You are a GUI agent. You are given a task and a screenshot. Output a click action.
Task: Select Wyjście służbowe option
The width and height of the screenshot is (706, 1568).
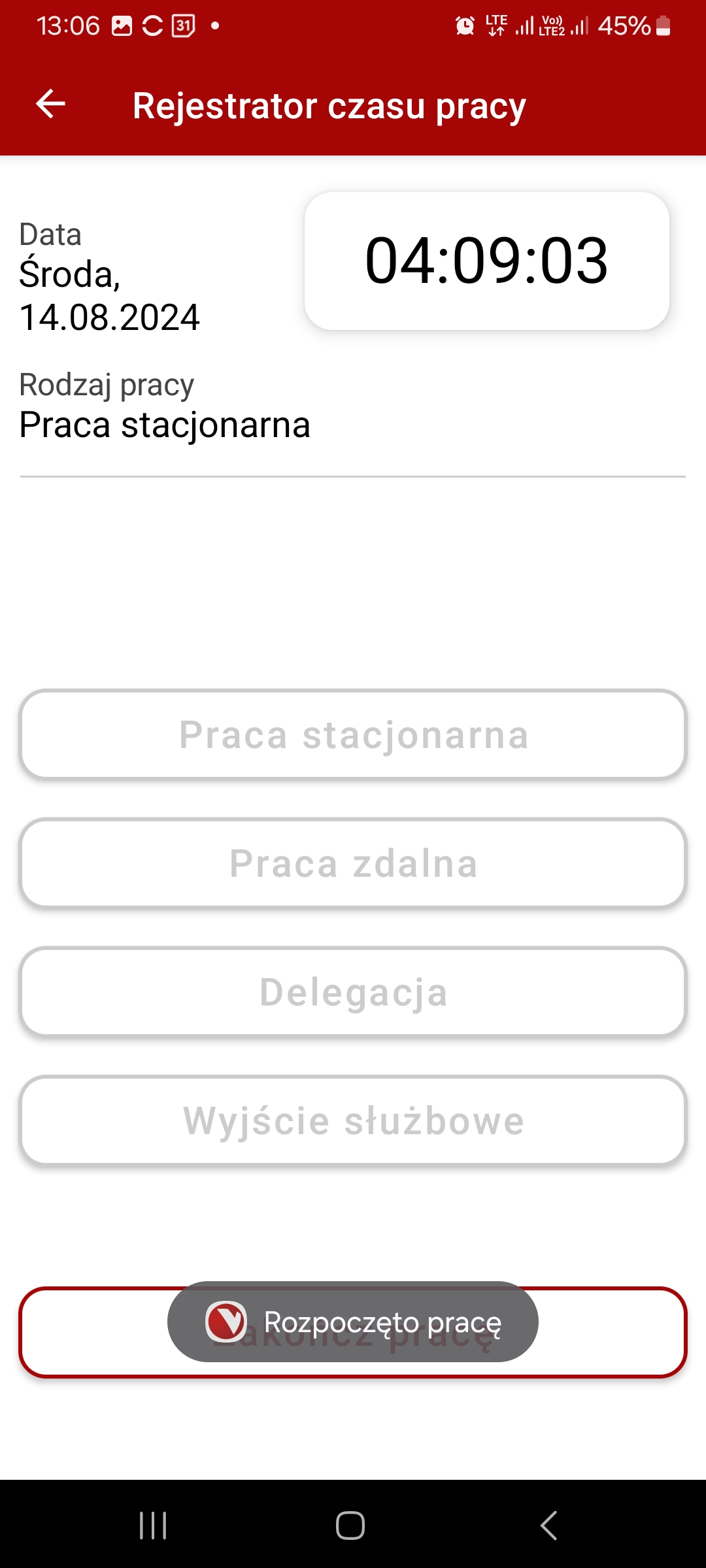pyautogui.click(x=353, y=1121)
